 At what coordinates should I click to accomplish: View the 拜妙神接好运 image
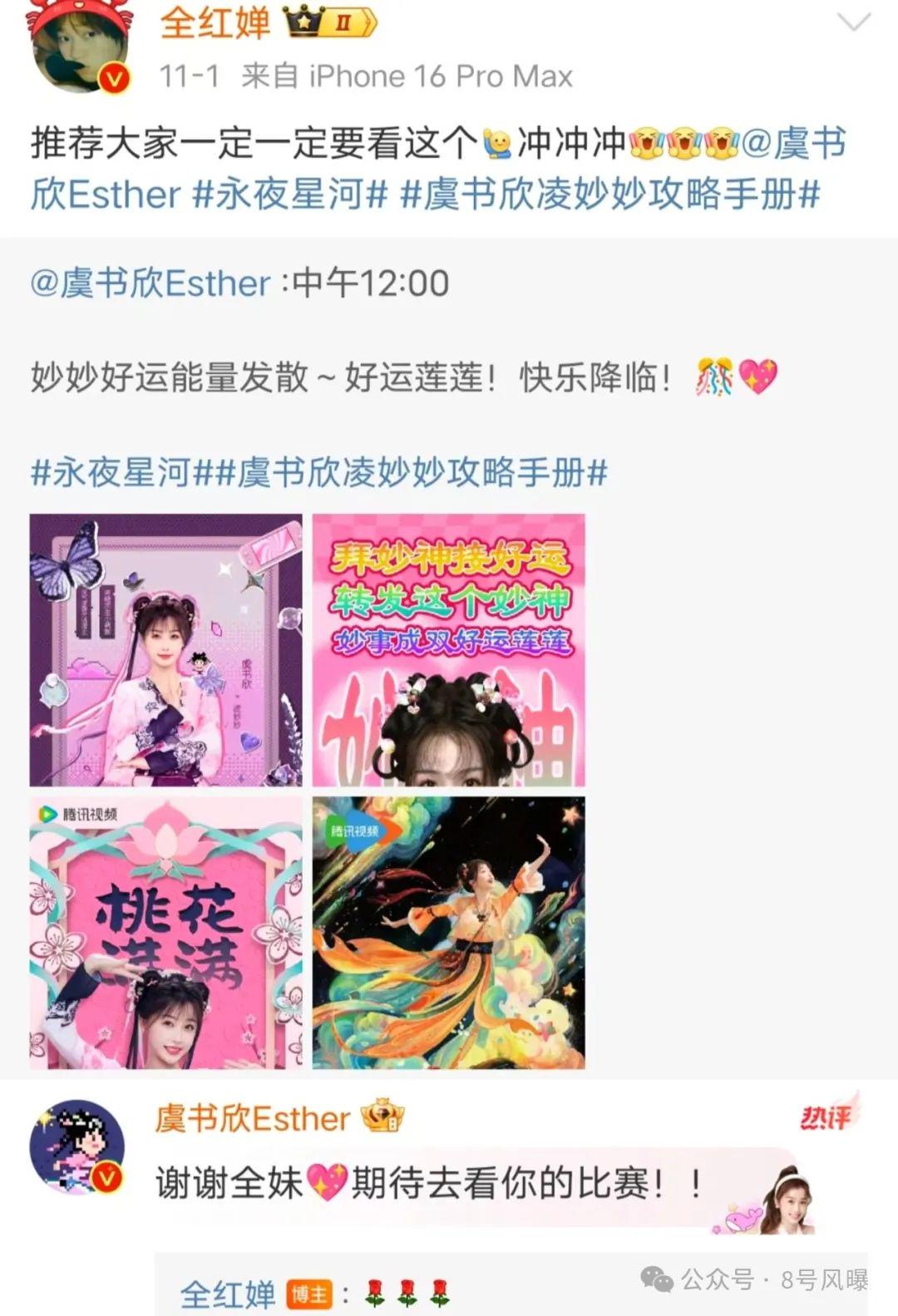(449, 650)
